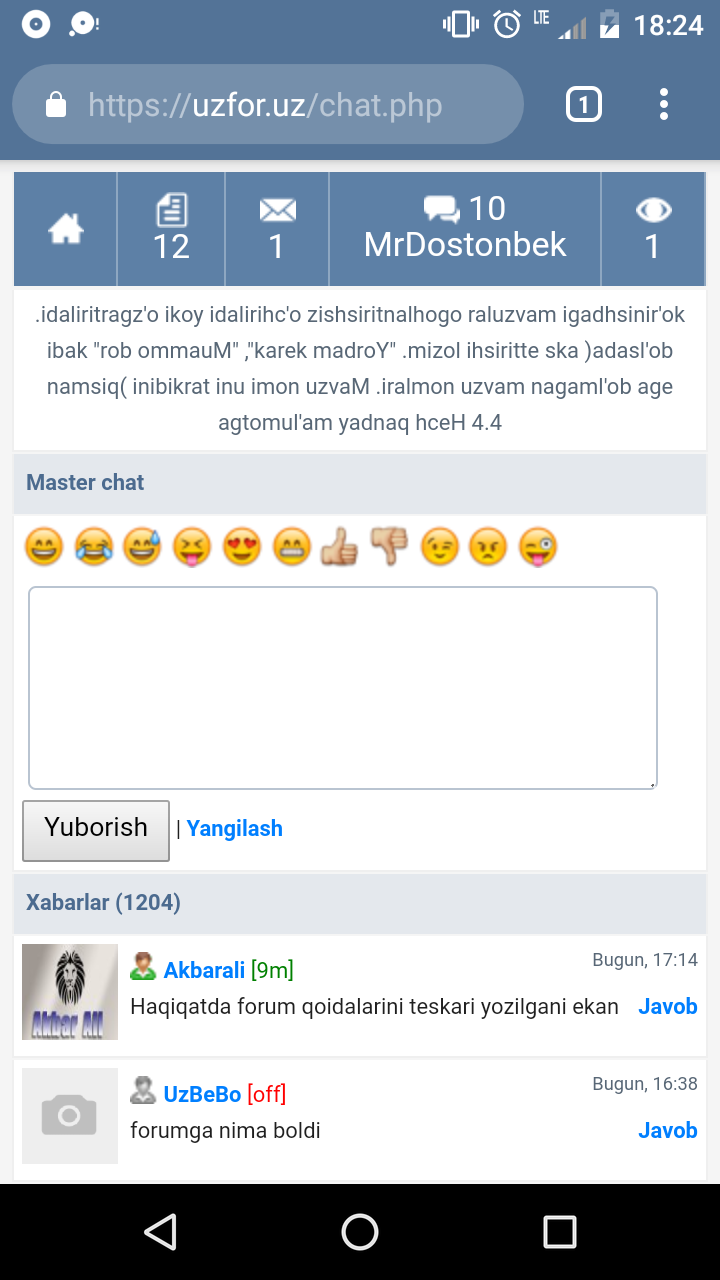Insert the tears of joy emoji
Screen dimensions: 720x1280
93,547
